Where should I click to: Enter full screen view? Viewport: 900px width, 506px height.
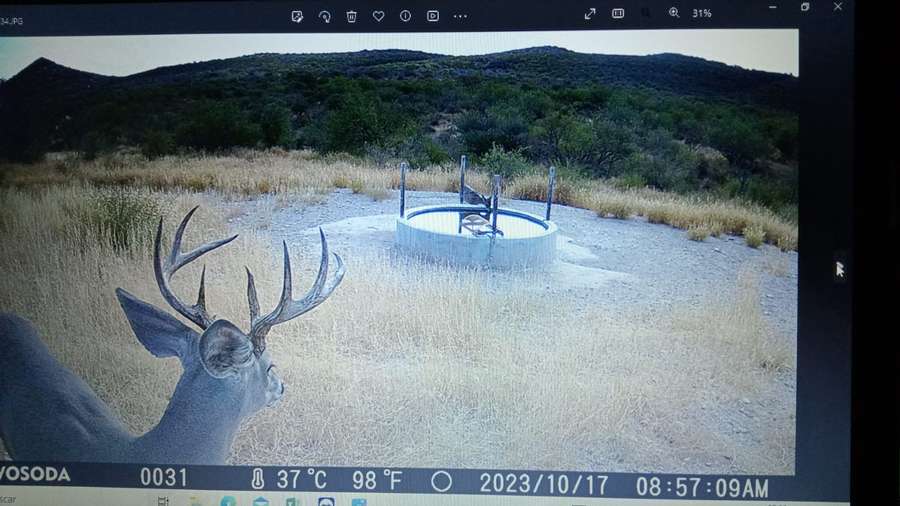(590, 13)
